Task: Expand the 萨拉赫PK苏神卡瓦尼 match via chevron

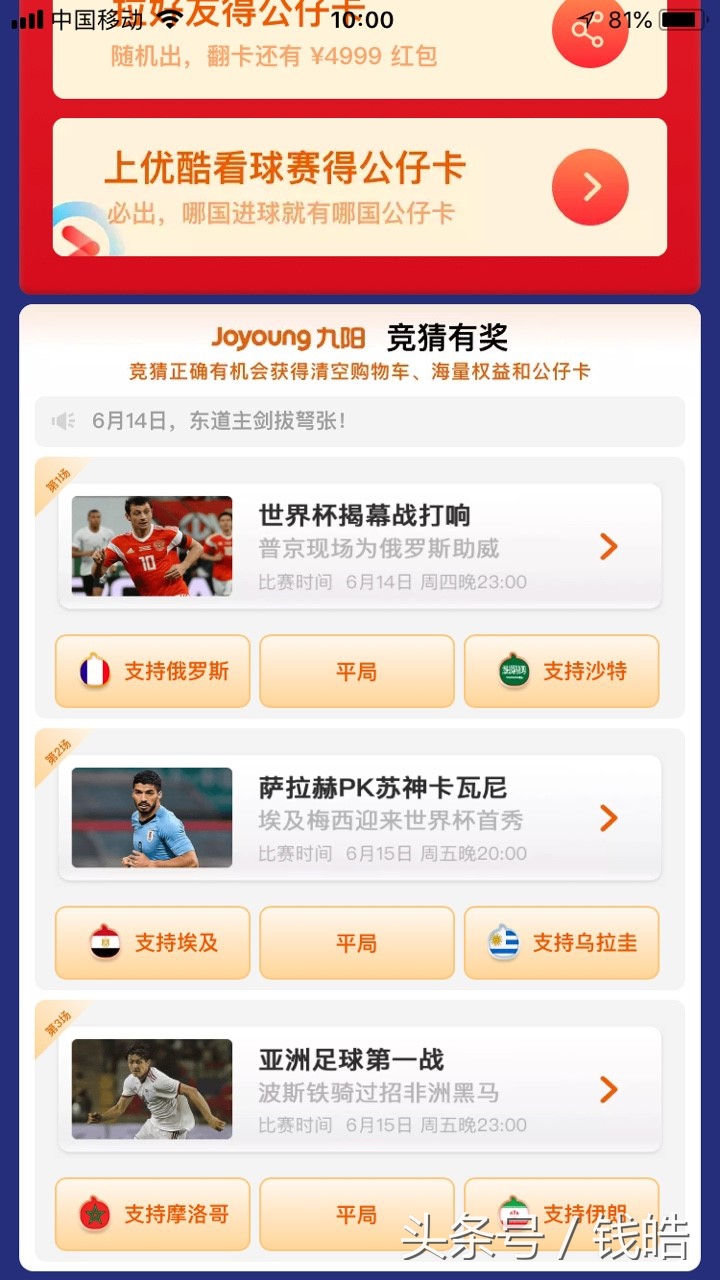Action: coord(608,818)
